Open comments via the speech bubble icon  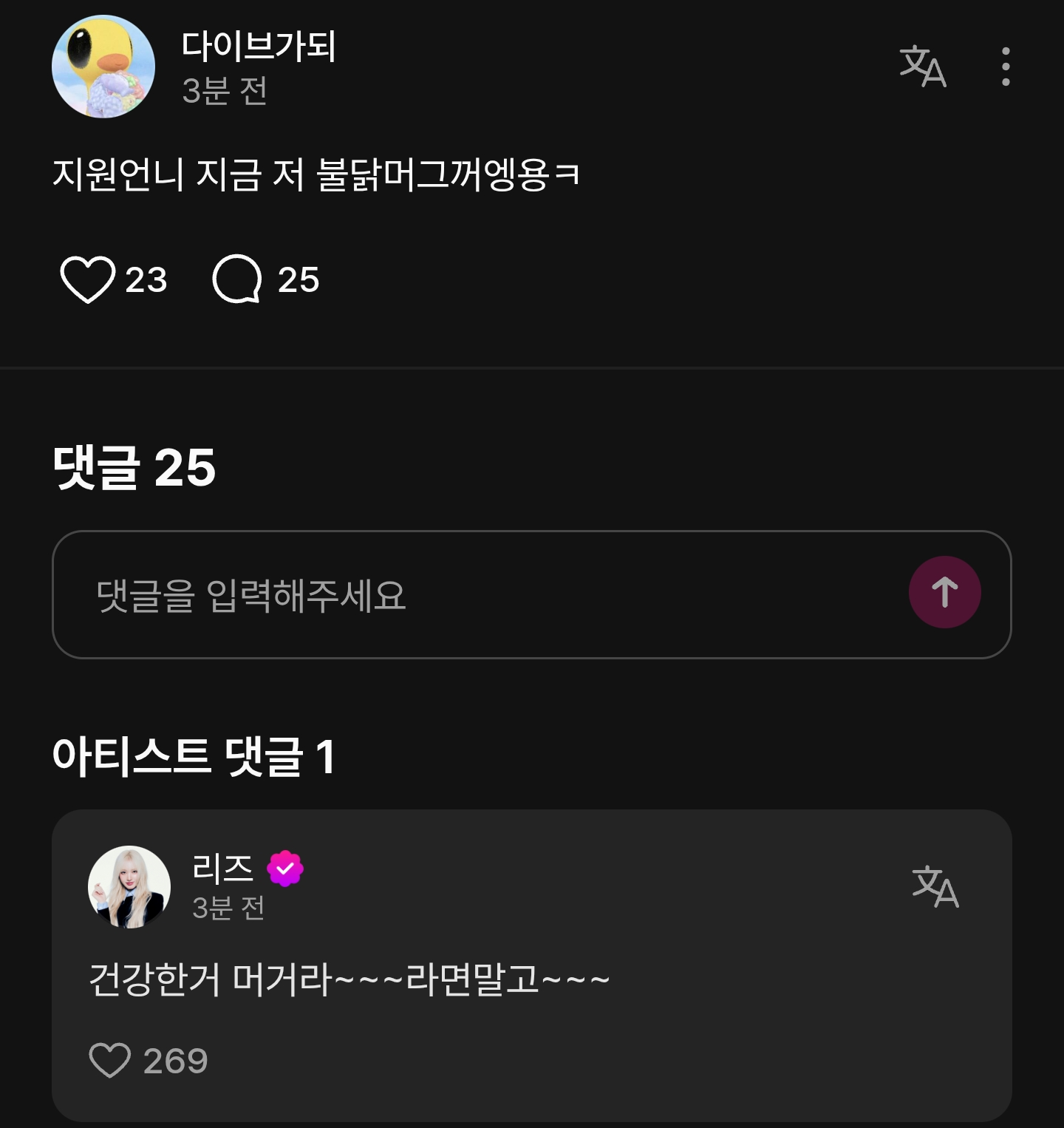(x=237, y=279)
